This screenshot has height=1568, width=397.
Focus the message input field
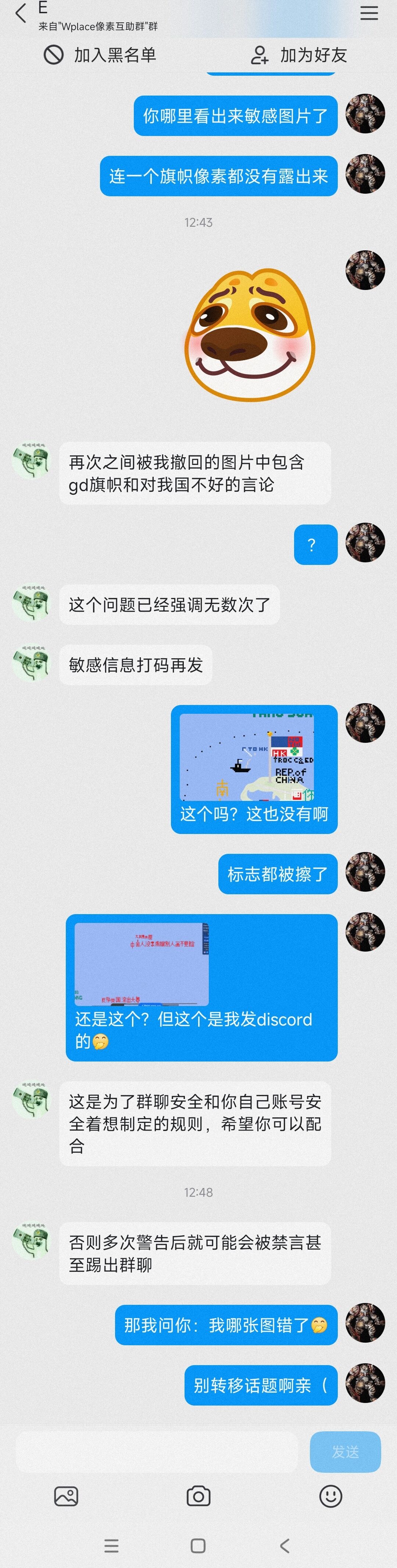click(x=157, y=1452)
